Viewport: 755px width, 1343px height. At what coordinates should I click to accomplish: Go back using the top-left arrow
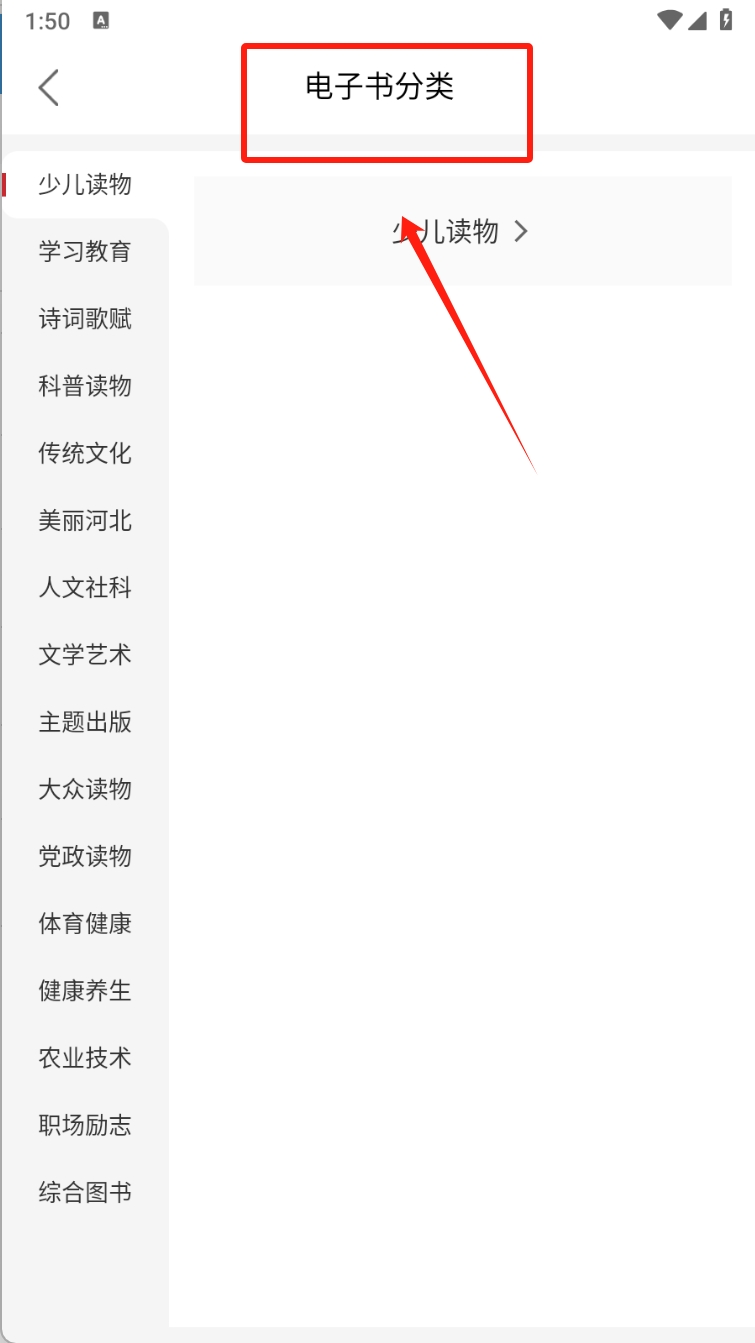tap(48, 87)
